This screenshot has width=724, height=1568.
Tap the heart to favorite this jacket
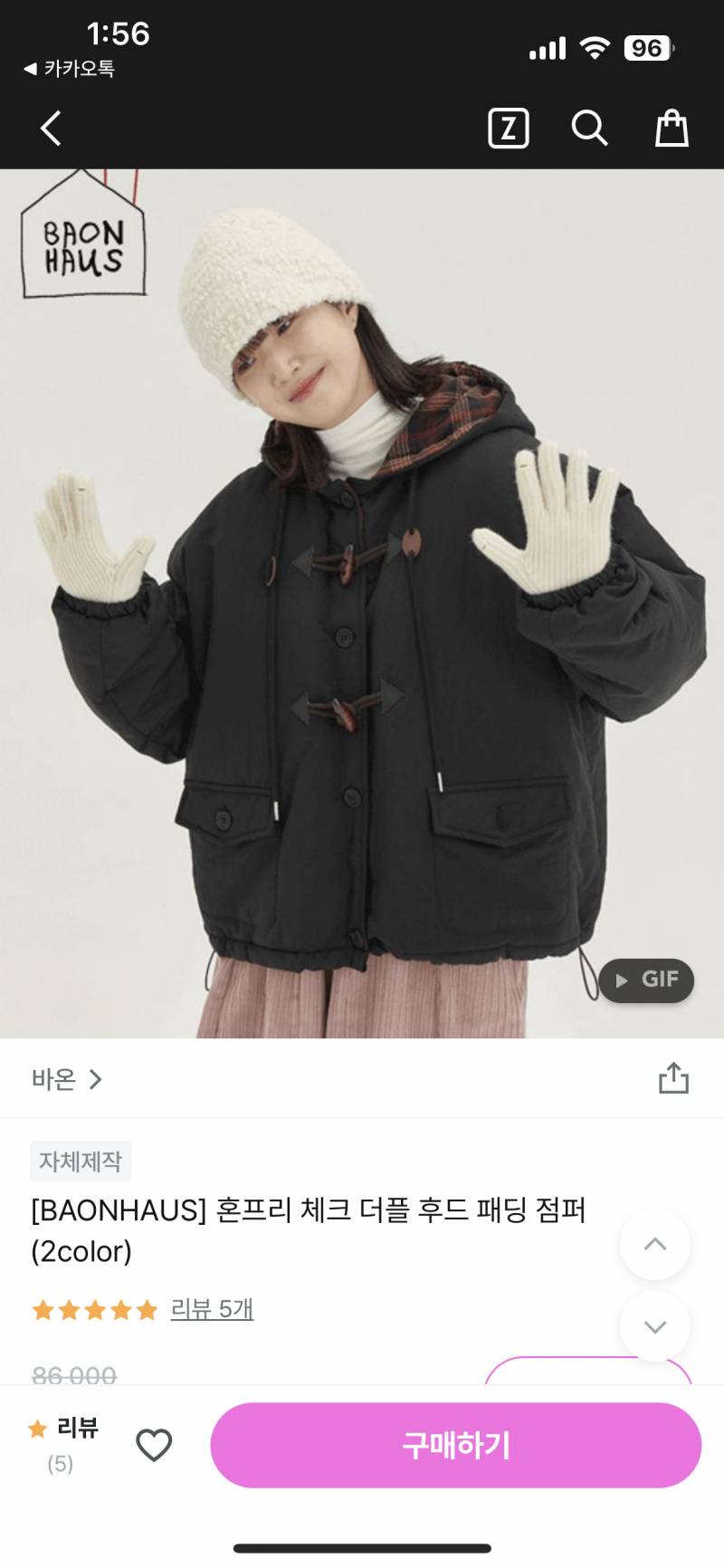[x=156, y=1446]
